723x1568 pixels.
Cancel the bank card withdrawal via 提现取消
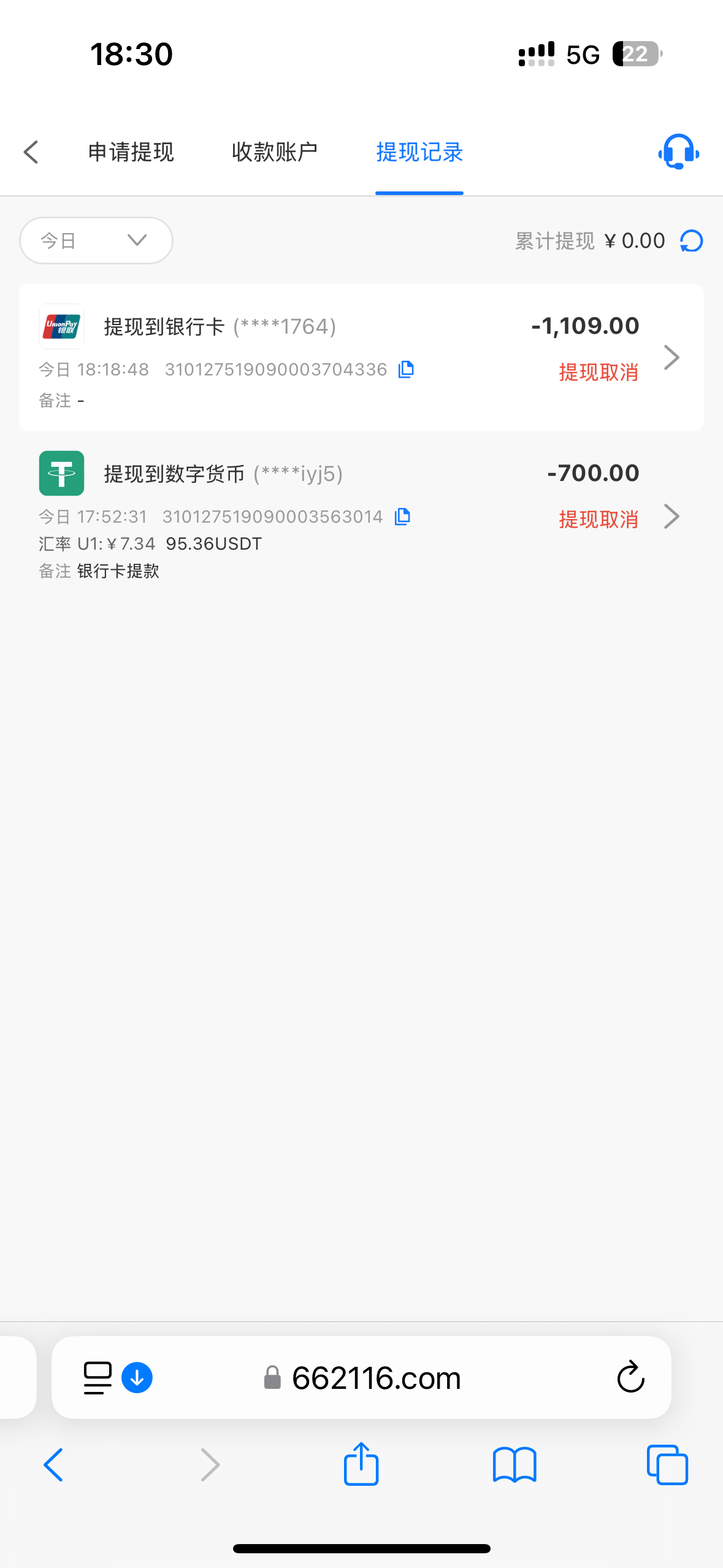coord(598,372)
